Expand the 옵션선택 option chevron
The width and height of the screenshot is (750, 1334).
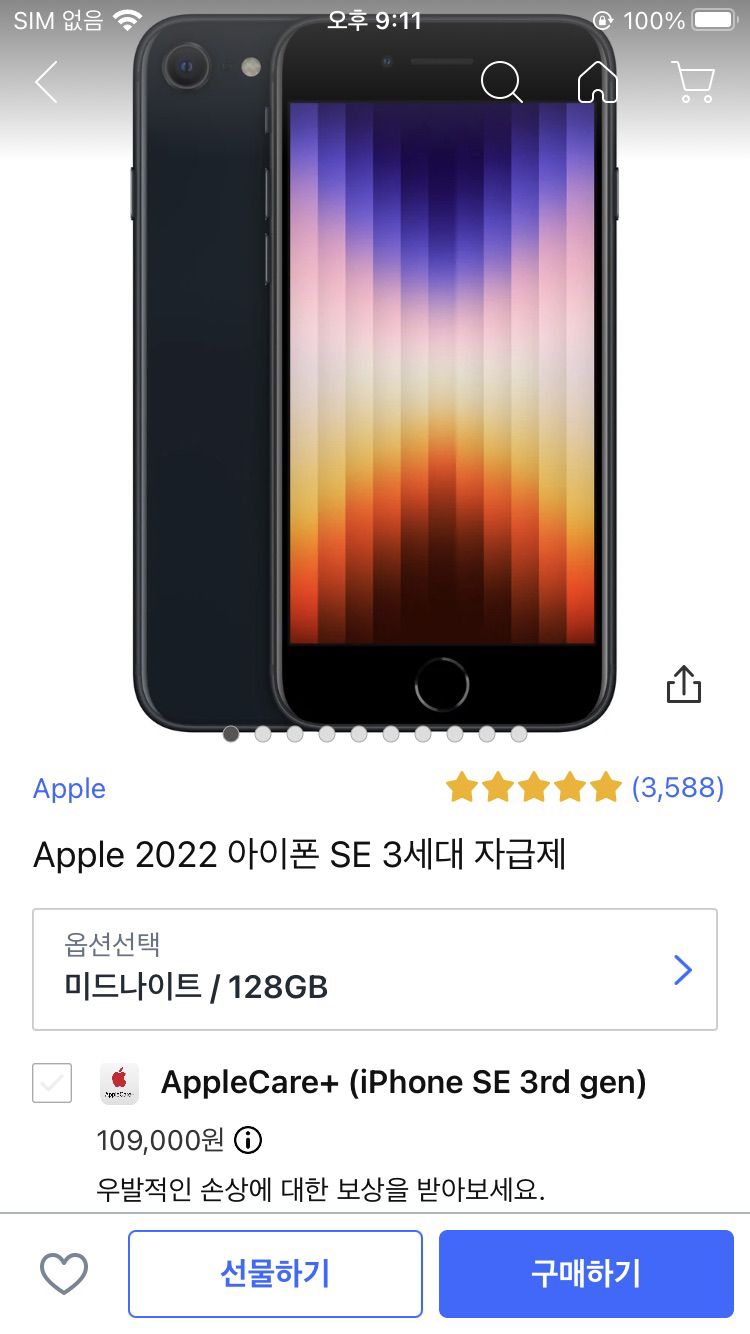coord(681,969)
